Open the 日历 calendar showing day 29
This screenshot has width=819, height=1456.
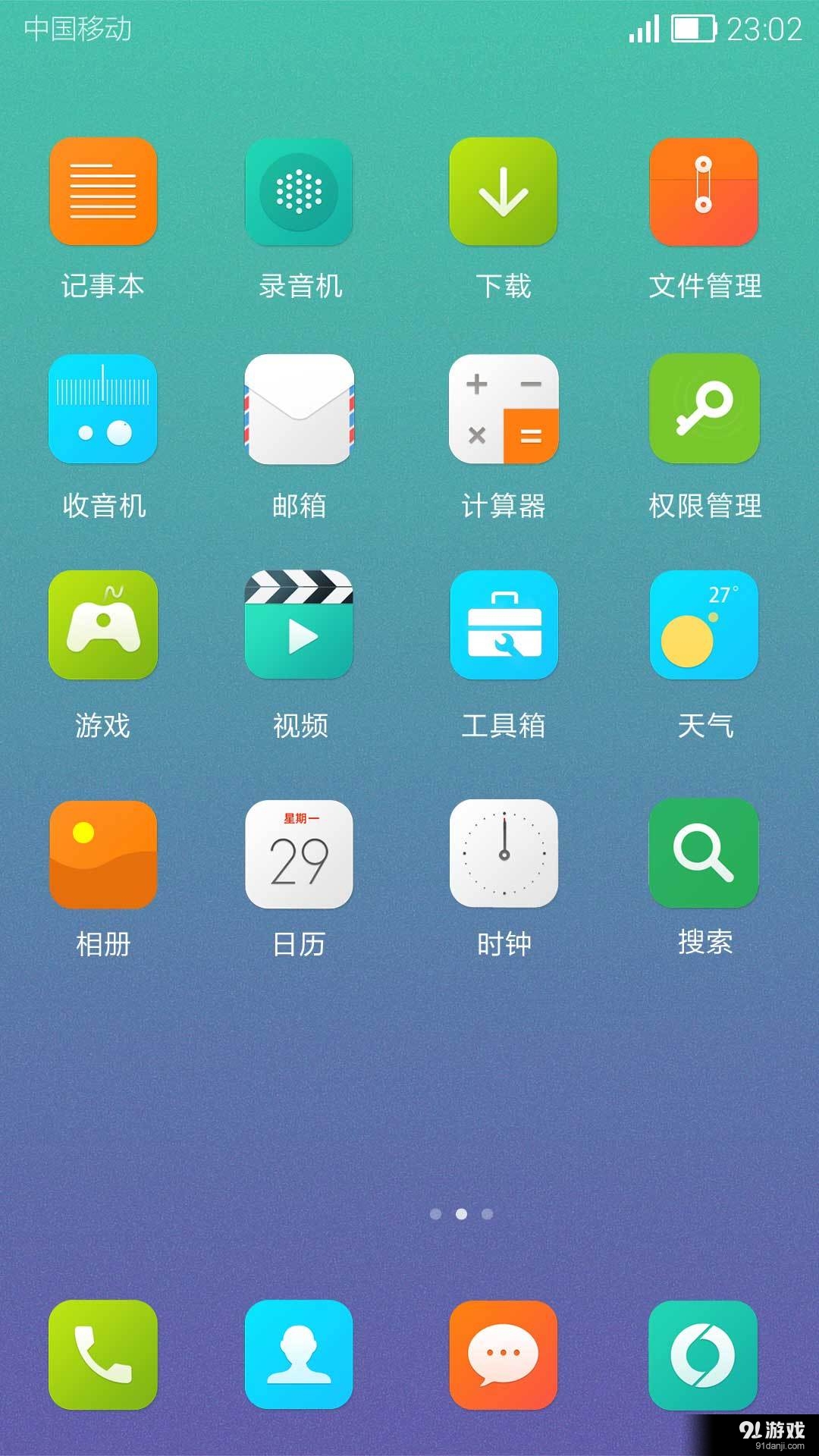click(300, 853)
